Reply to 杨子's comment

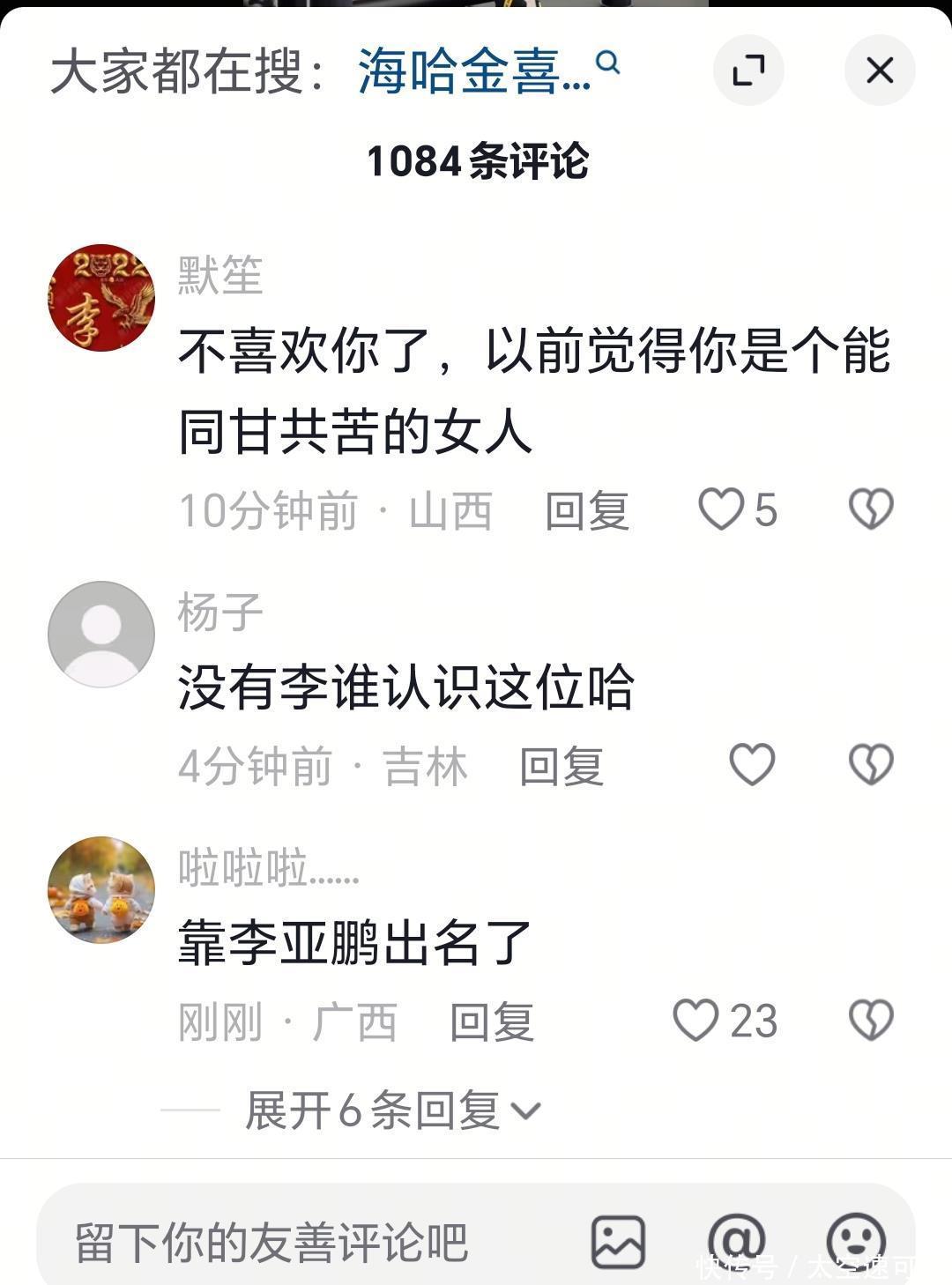click(x=562, y=766)
